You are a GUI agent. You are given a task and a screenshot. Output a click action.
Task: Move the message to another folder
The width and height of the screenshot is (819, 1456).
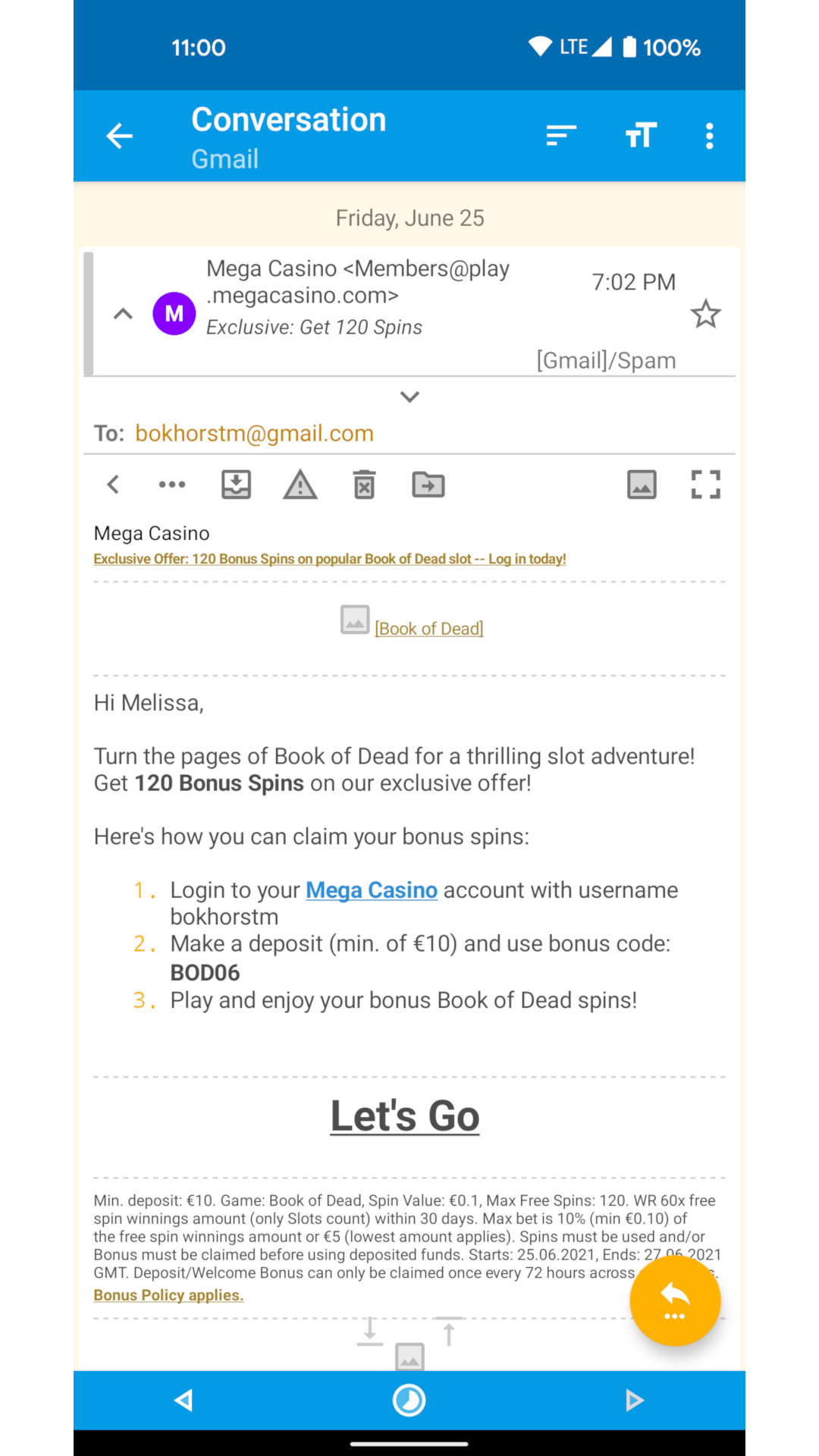(x=428, y=485)
